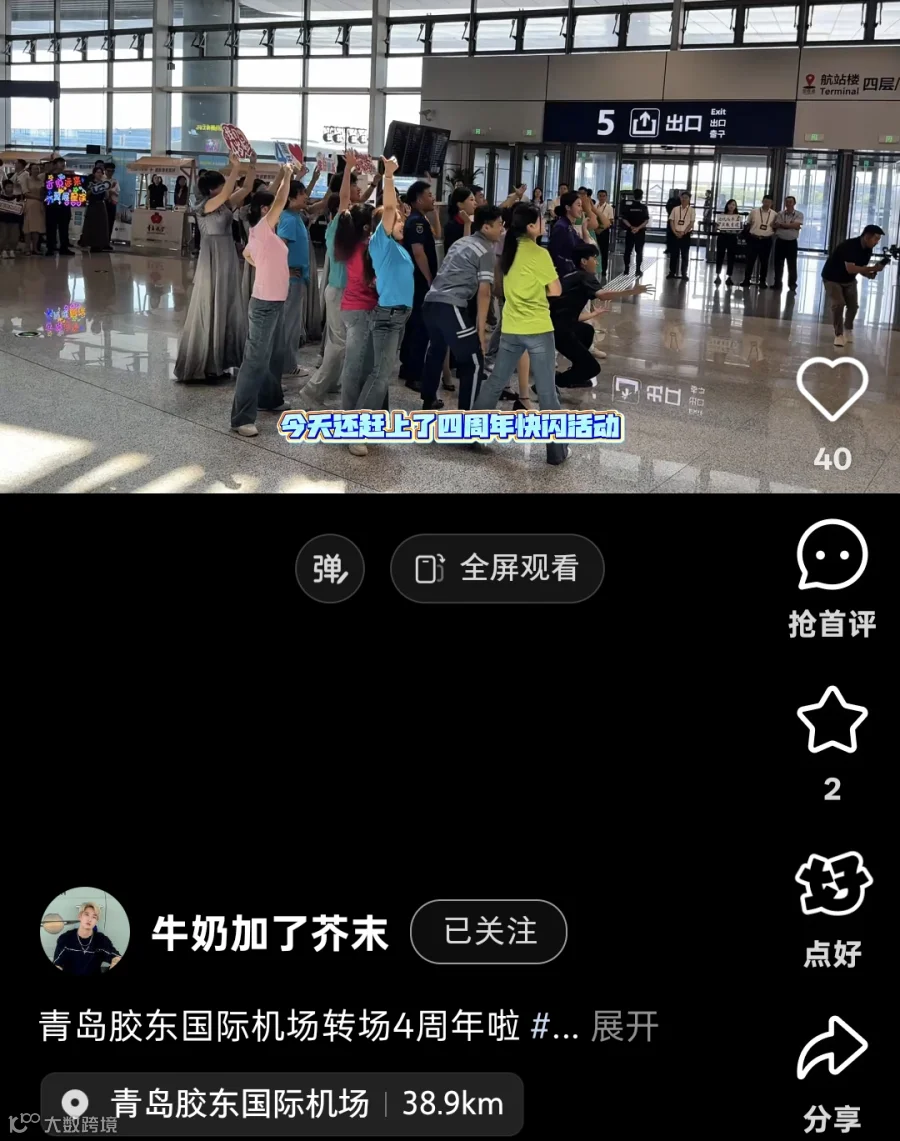
Task: Toggle the 弹 danmaku button
Action: 330,568
